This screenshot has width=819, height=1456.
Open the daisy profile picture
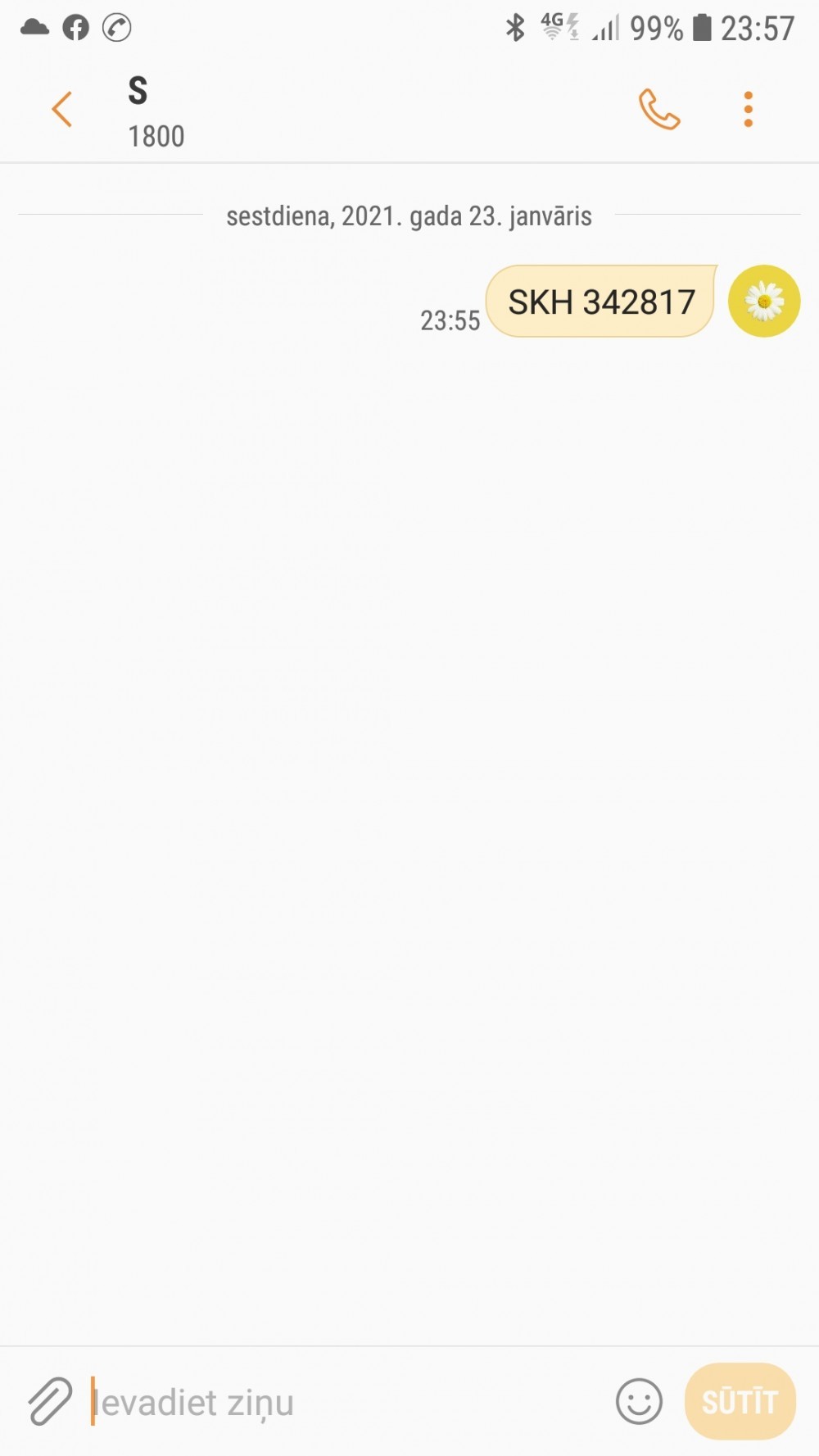click(x=764, y=302)
